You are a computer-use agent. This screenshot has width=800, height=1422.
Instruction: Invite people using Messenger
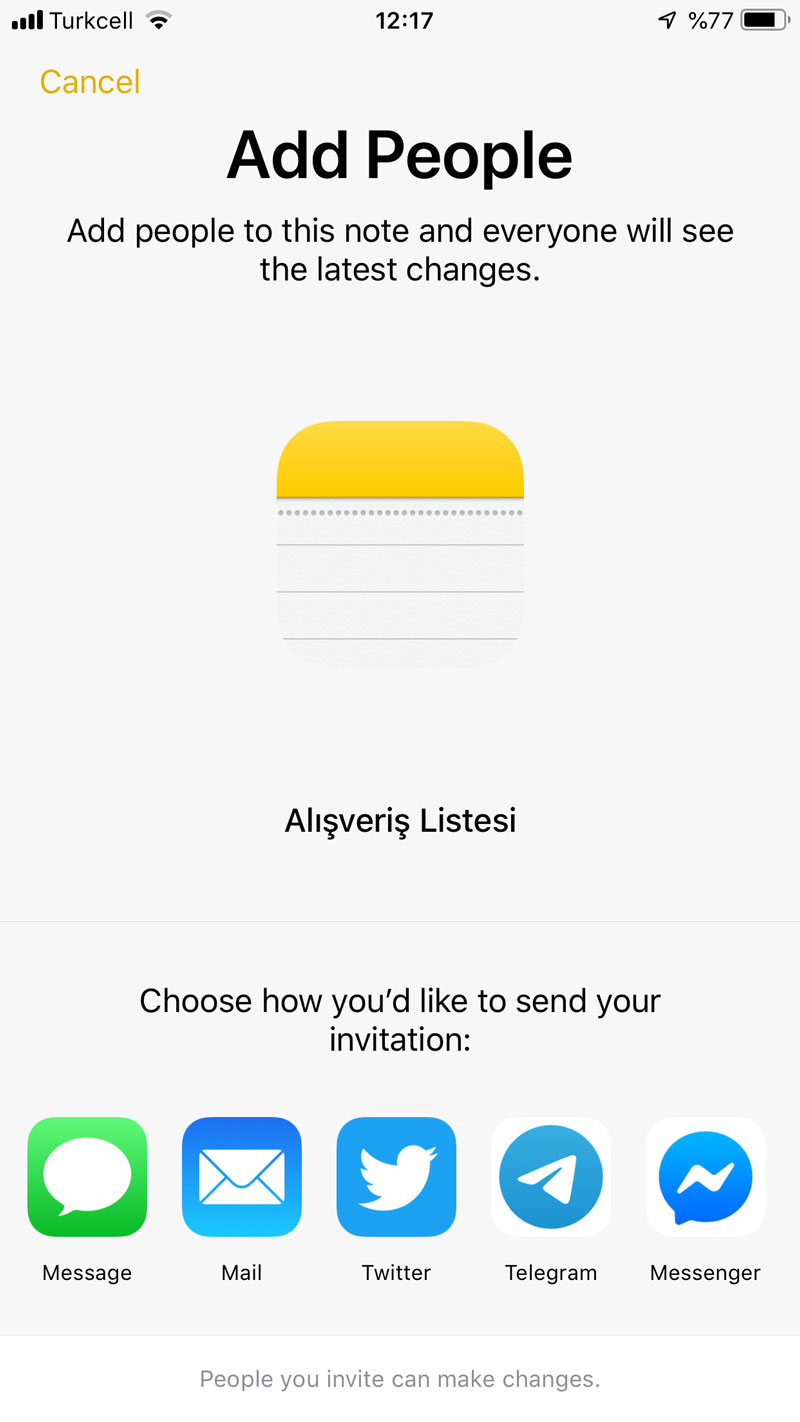point(705,1177)
